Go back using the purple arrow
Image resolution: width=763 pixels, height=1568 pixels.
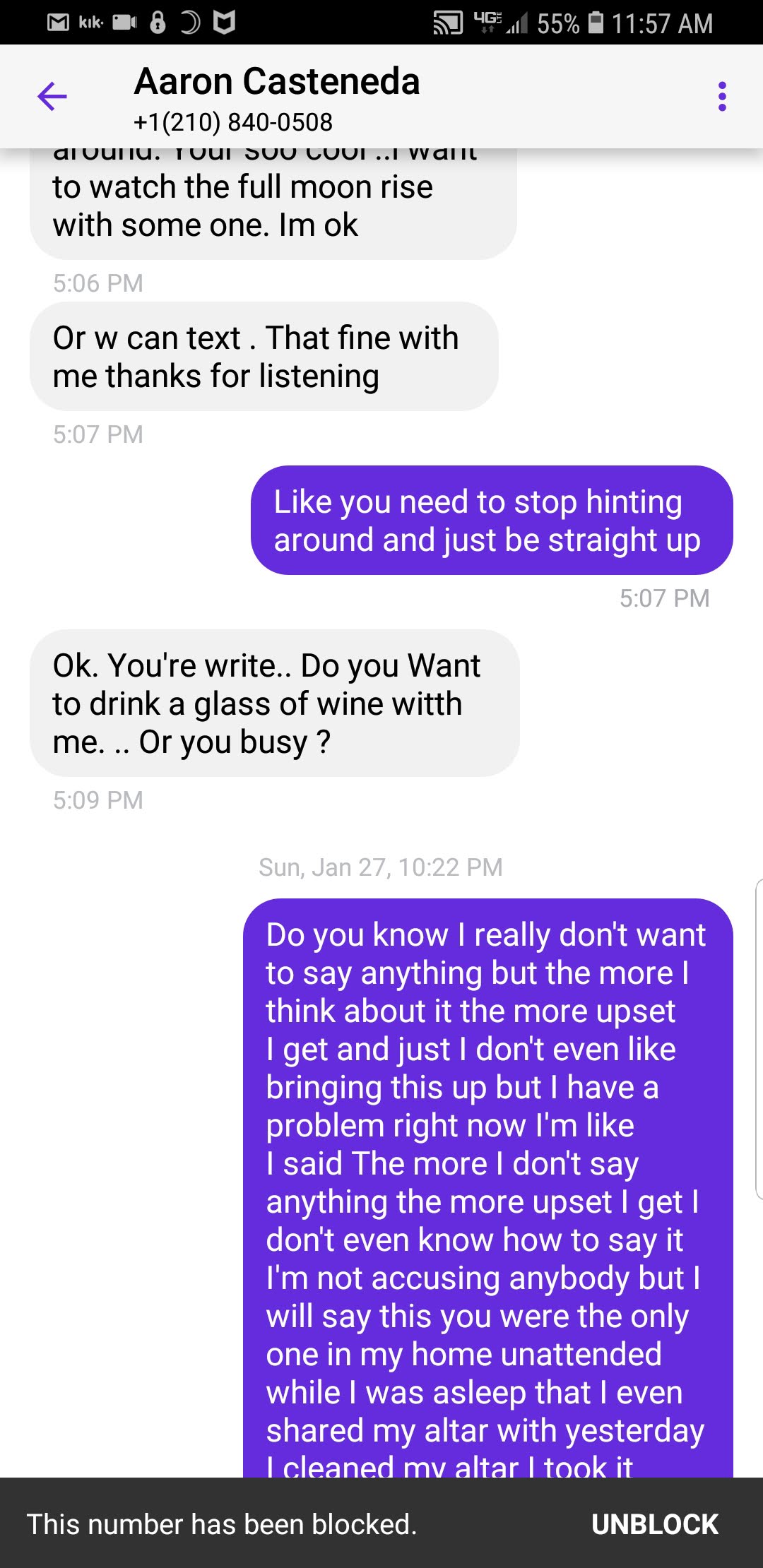point(52,97)
